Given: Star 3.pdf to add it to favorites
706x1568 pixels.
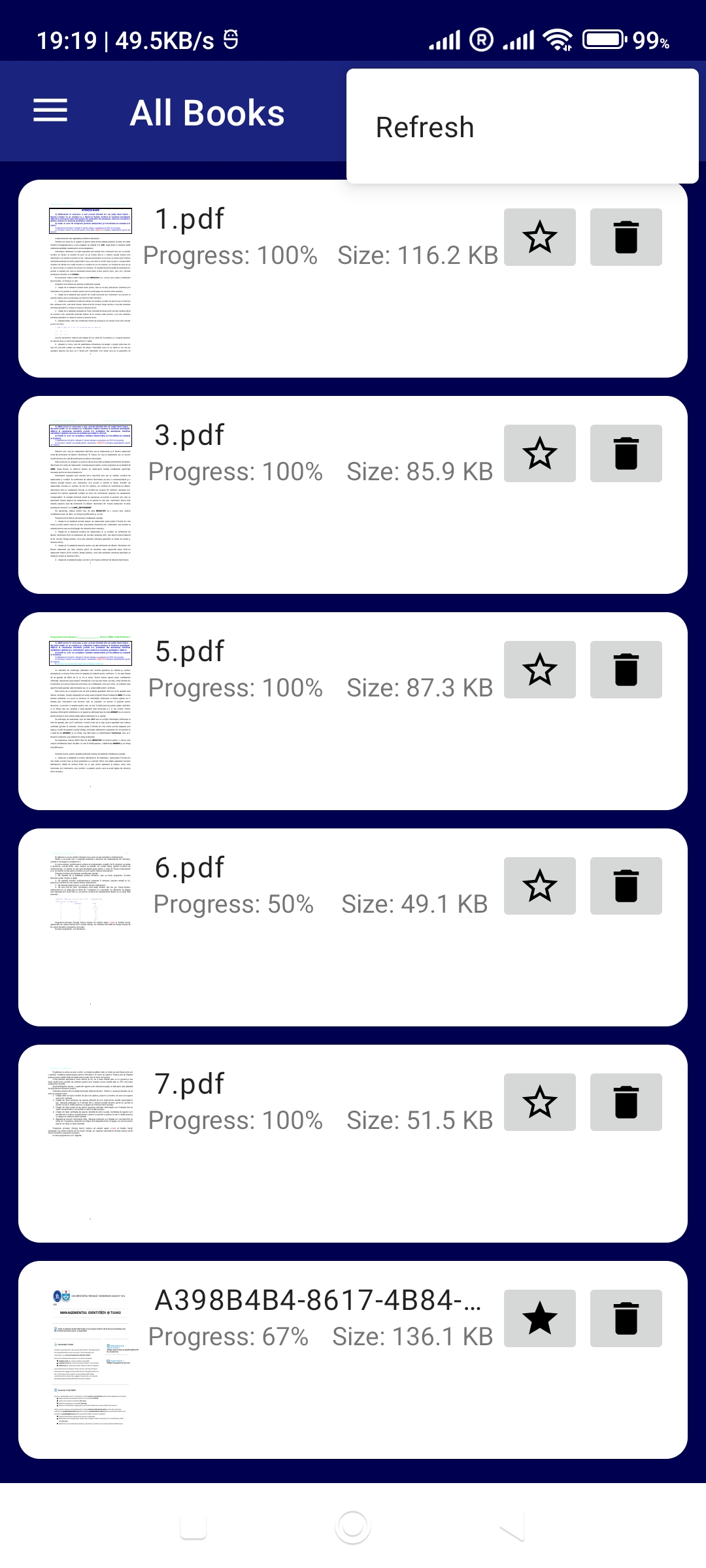Looking at the screenshot, I should (x=540, y=454).
